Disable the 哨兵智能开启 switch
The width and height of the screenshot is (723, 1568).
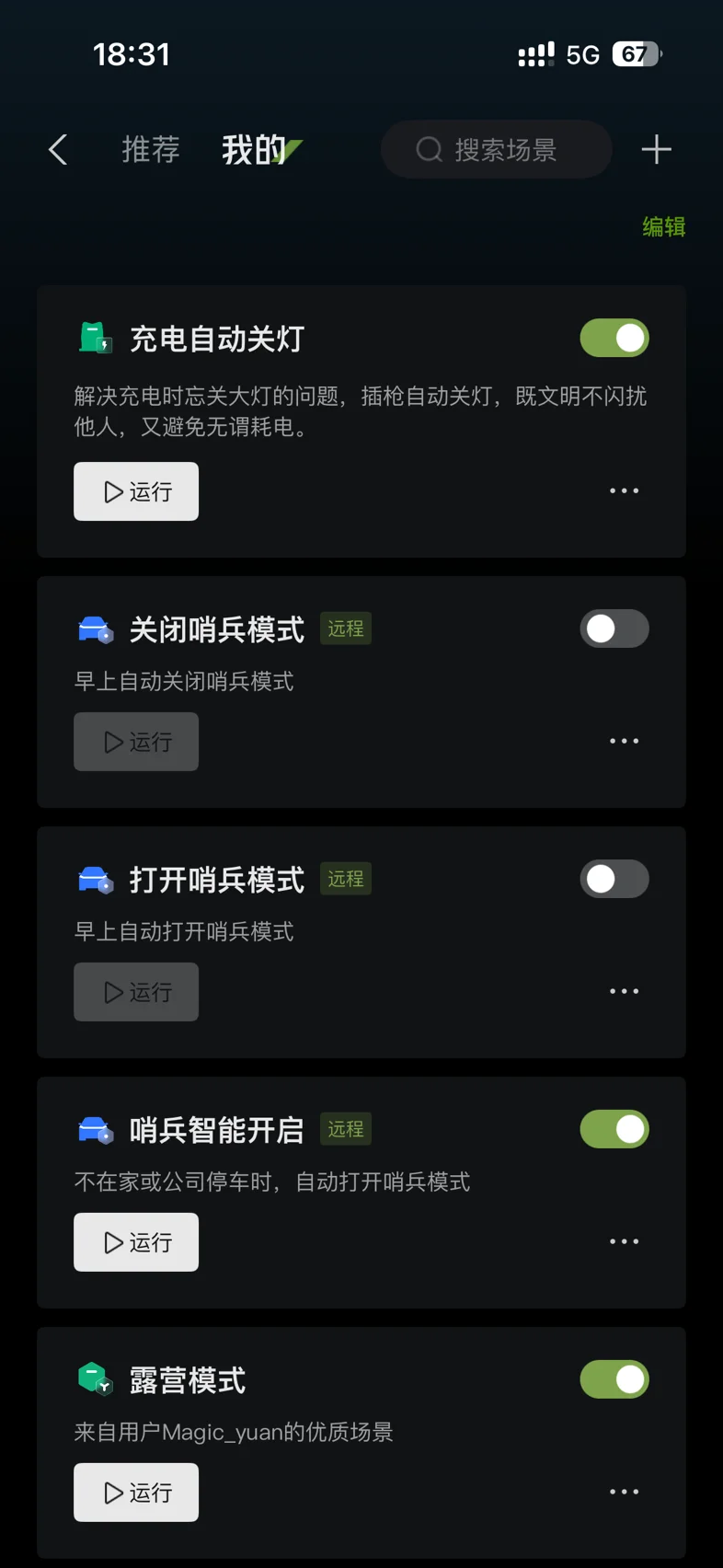click(x=614, y=1129)
